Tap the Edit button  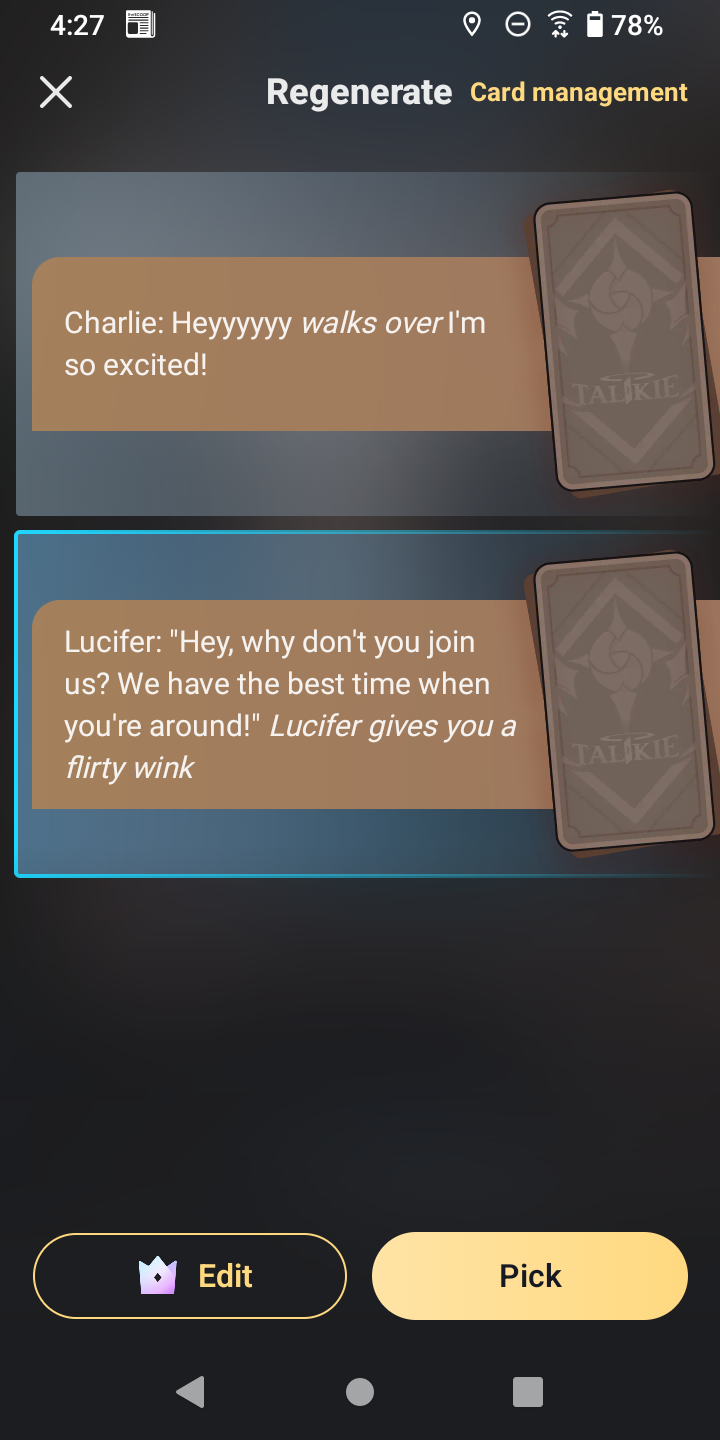(190, 1276)
